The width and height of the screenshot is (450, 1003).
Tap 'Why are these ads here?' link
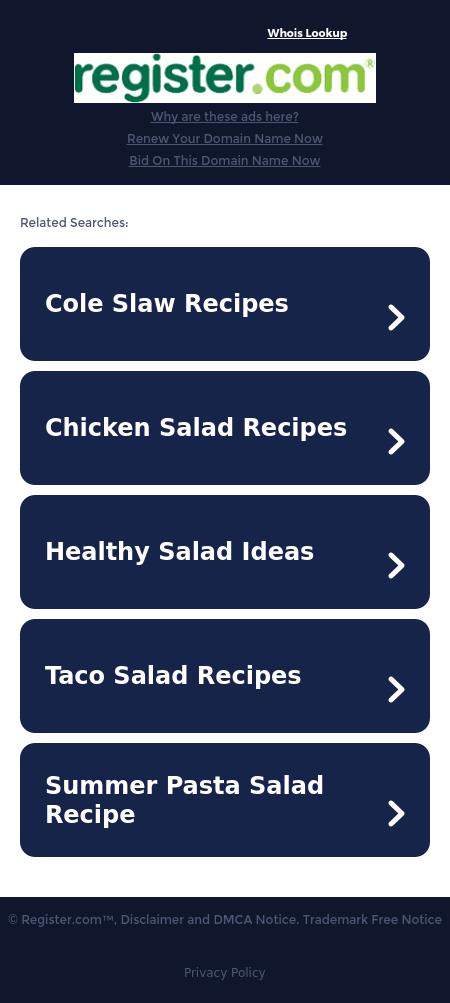(225, 116)
